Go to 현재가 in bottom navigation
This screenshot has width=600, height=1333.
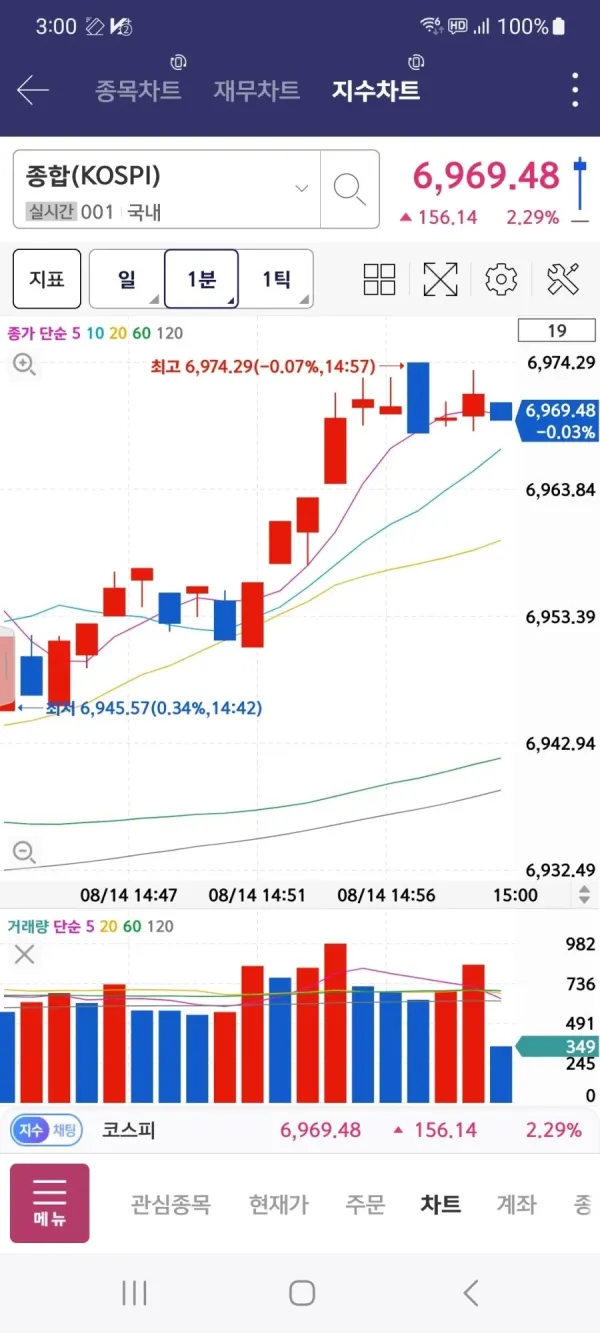click(278, 1204)
